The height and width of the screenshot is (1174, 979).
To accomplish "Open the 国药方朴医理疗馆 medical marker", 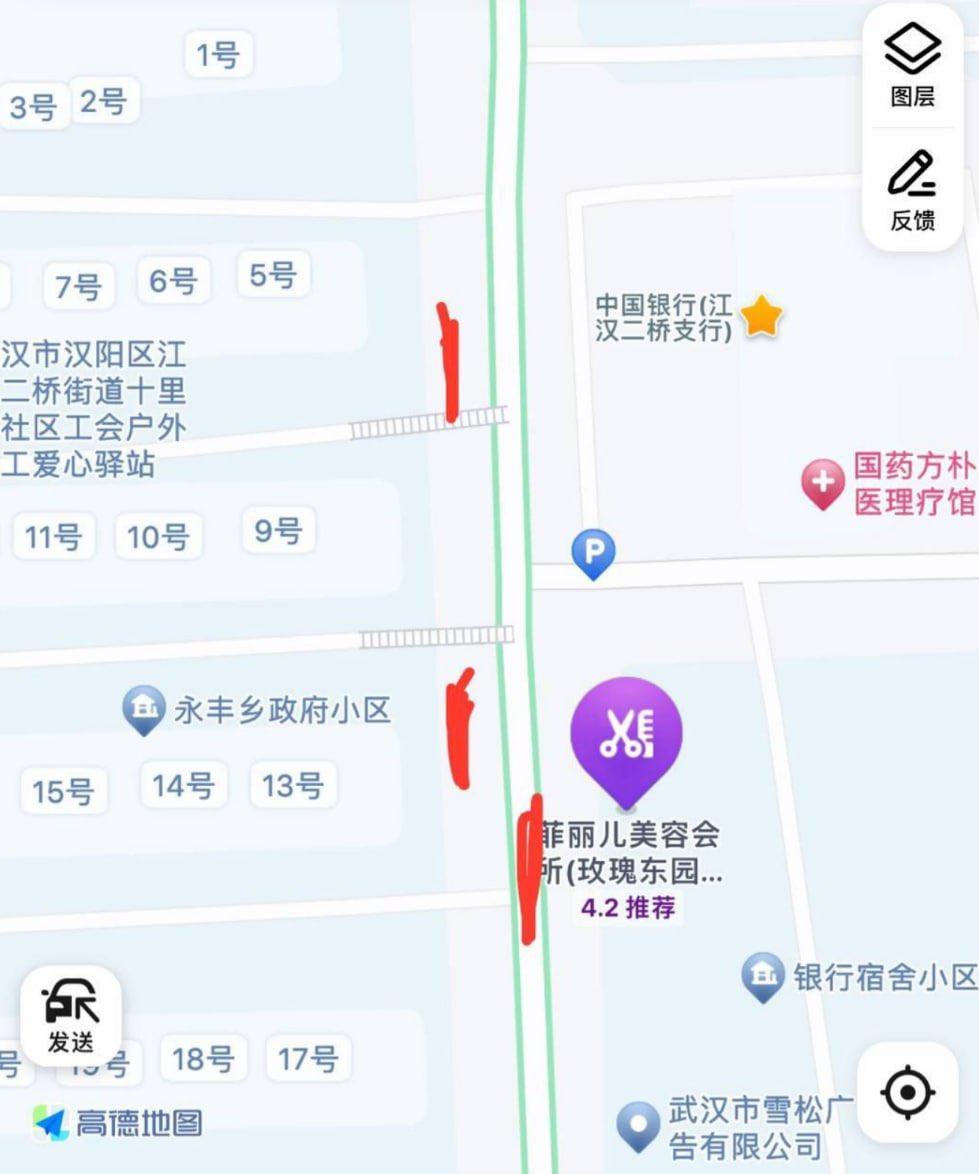I will 823,485.
